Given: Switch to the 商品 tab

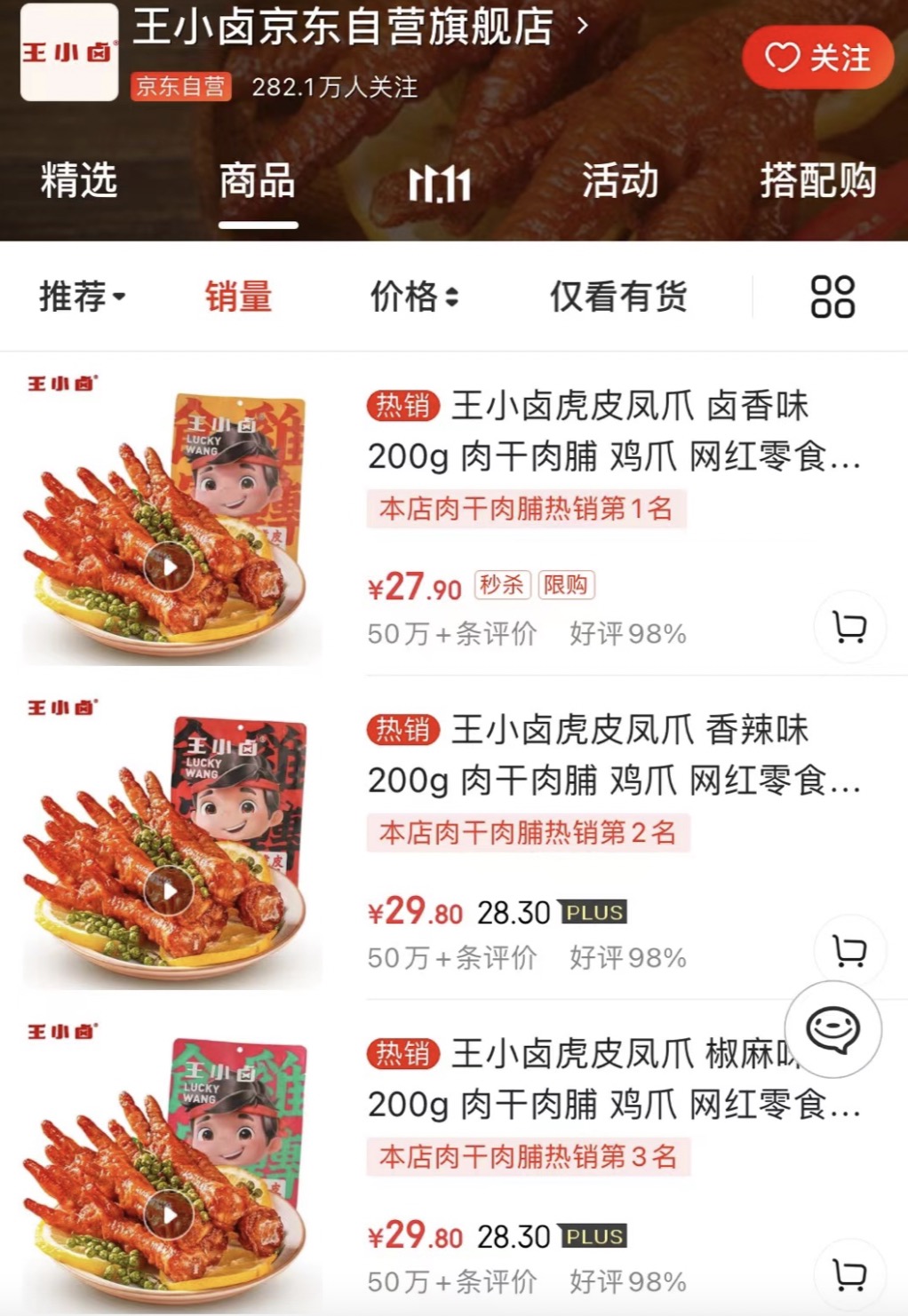Looking at the screenshot, I should click(x=258, y=180).
